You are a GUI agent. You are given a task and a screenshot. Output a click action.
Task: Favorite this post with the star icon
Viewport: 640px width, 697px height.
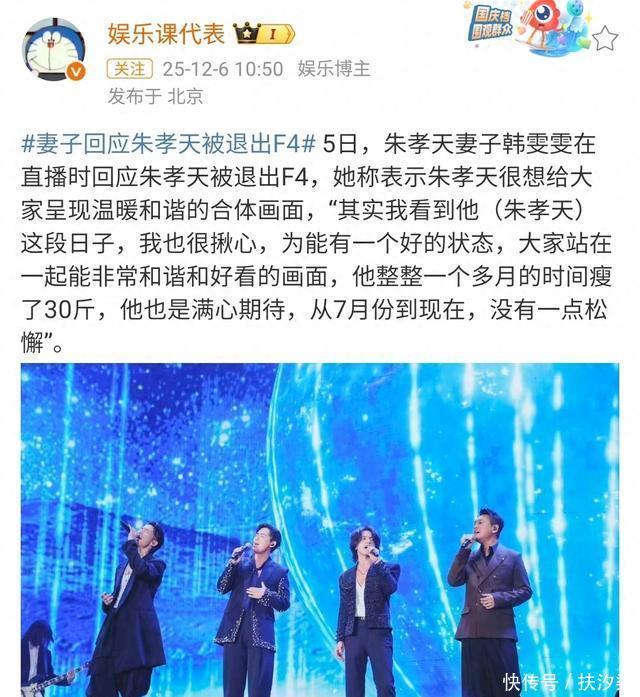[605, 38]
